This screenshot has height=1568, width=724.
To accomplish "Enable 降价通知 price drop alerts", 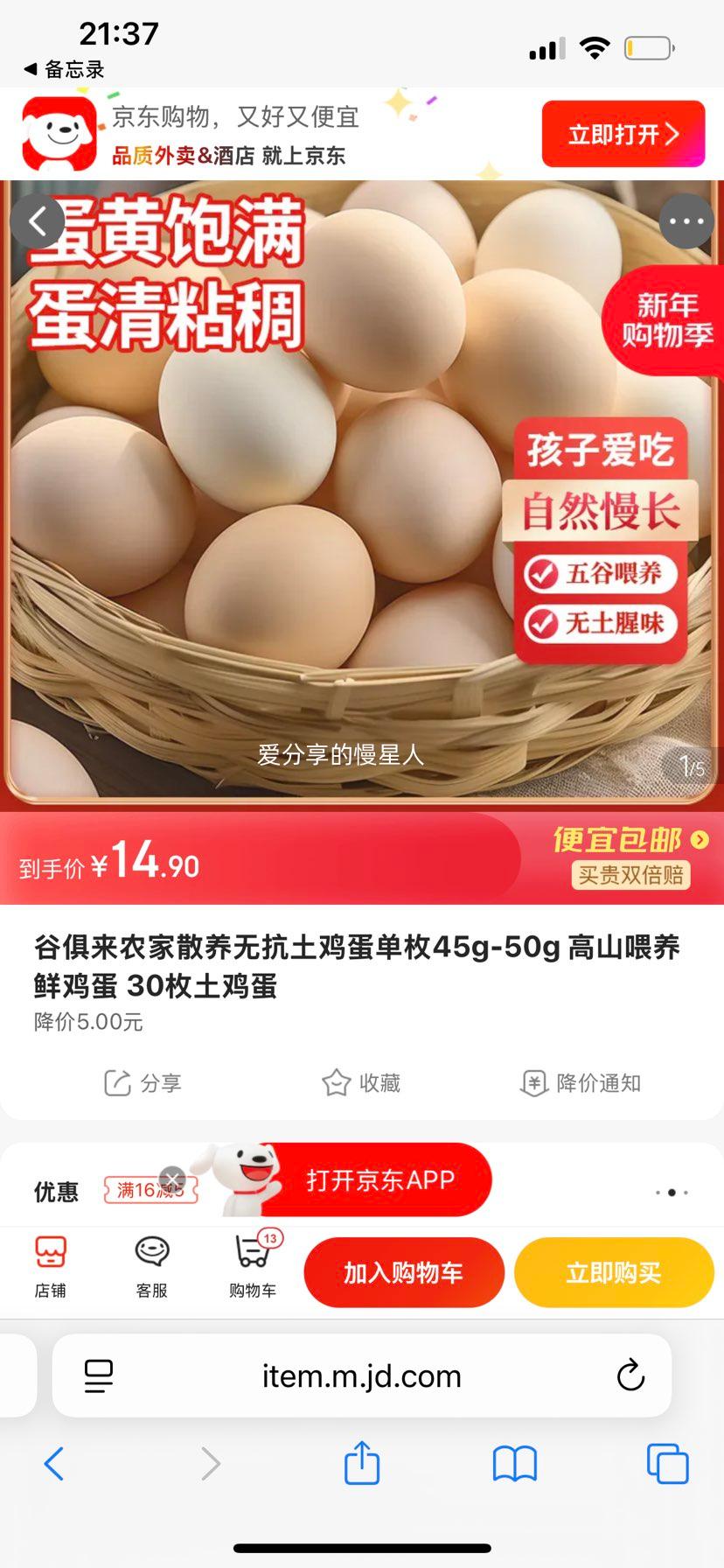I will 579,1083.
